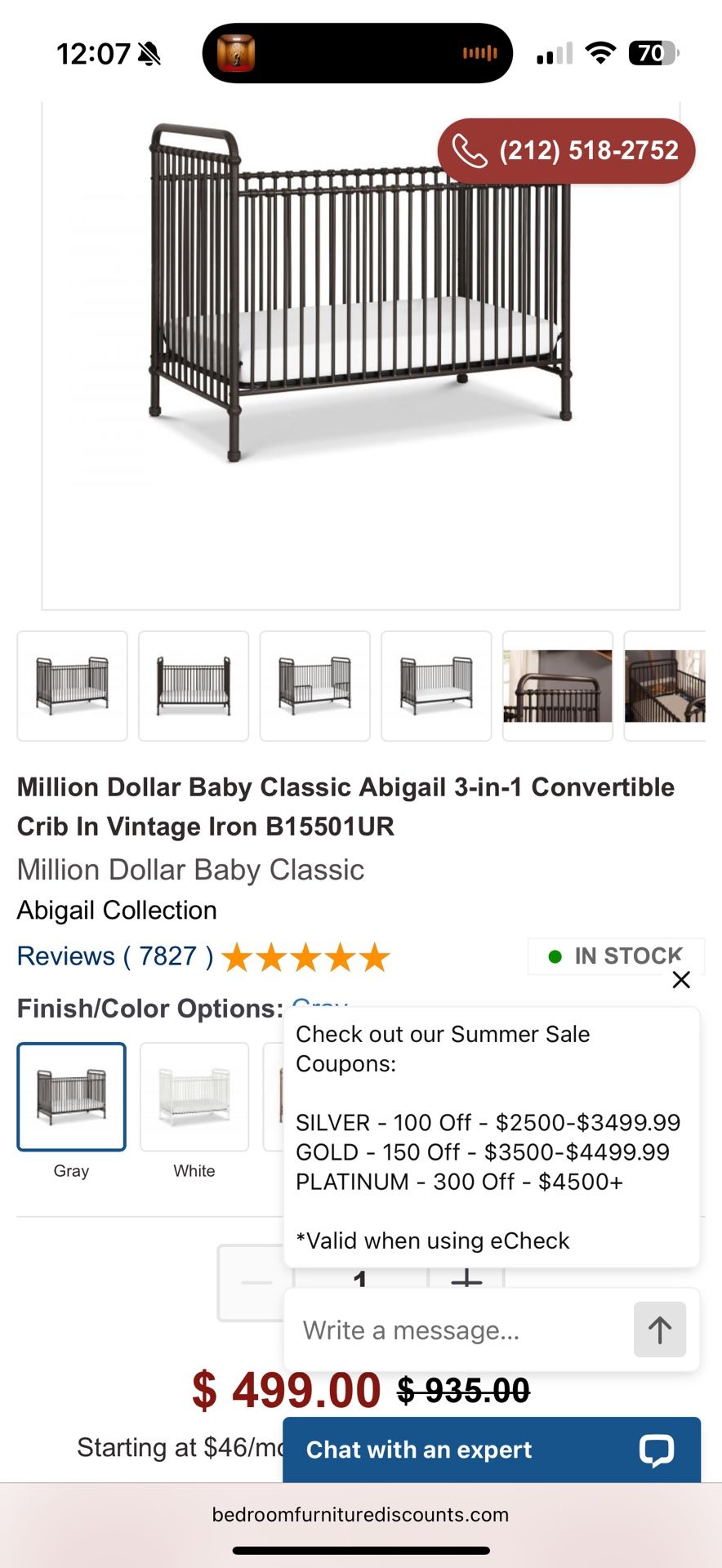
Task: Decrease quantity with the minus button
Action: pyautogui.click(x=256, y=1283)
